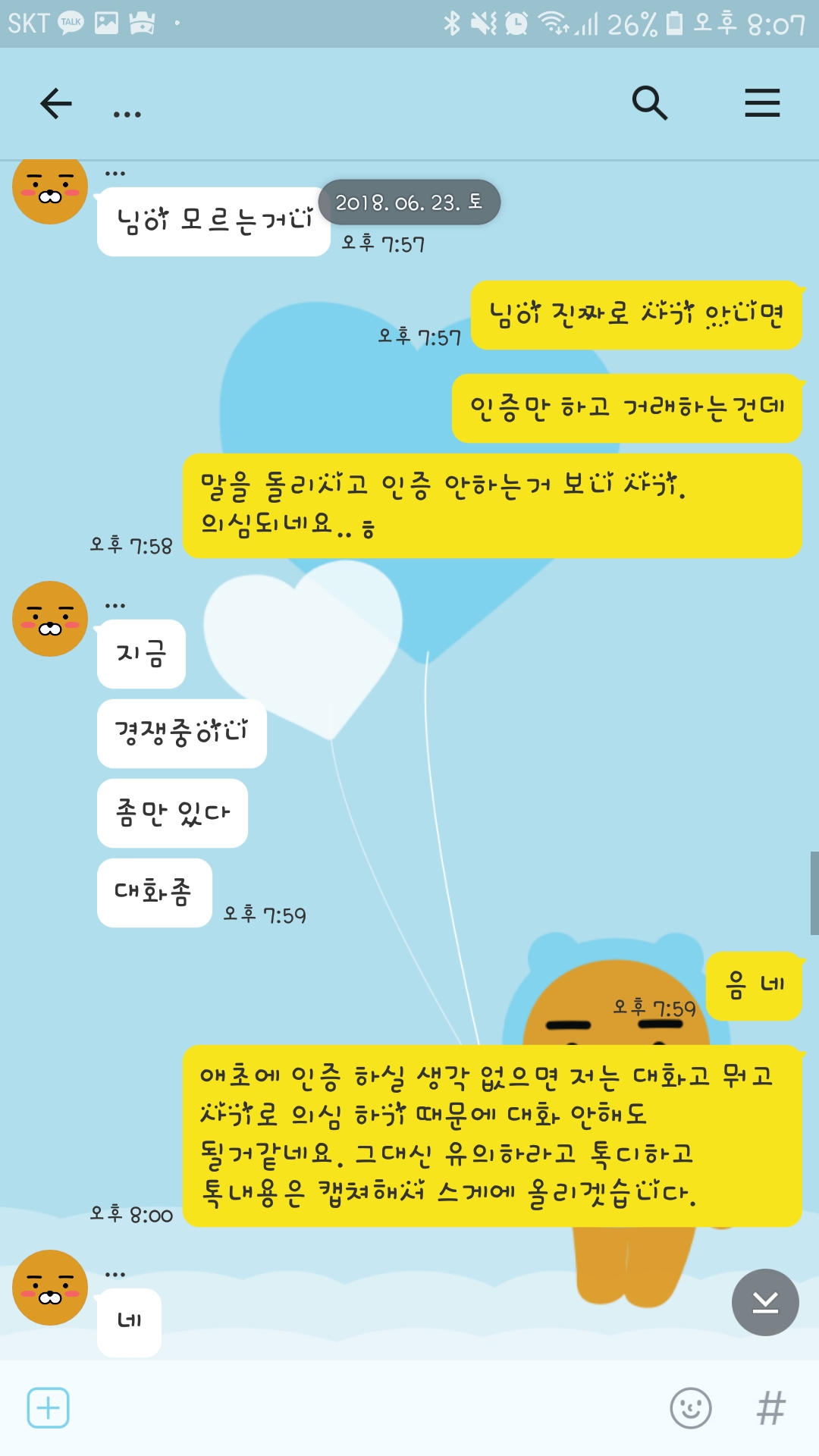Search within this conversation

pos(650,103)
